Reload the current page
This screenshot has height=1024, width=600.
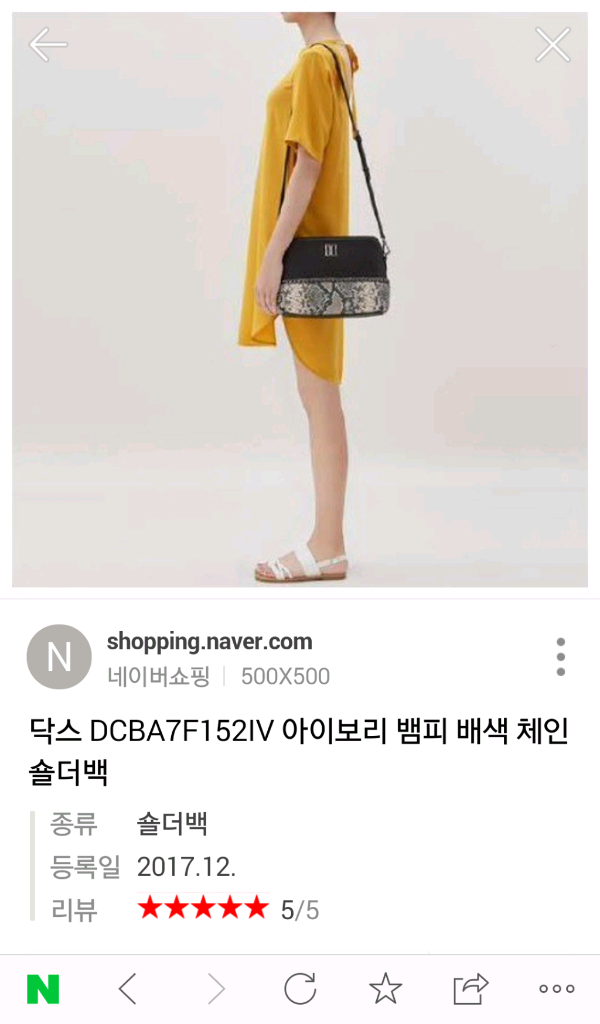[300, 989]
